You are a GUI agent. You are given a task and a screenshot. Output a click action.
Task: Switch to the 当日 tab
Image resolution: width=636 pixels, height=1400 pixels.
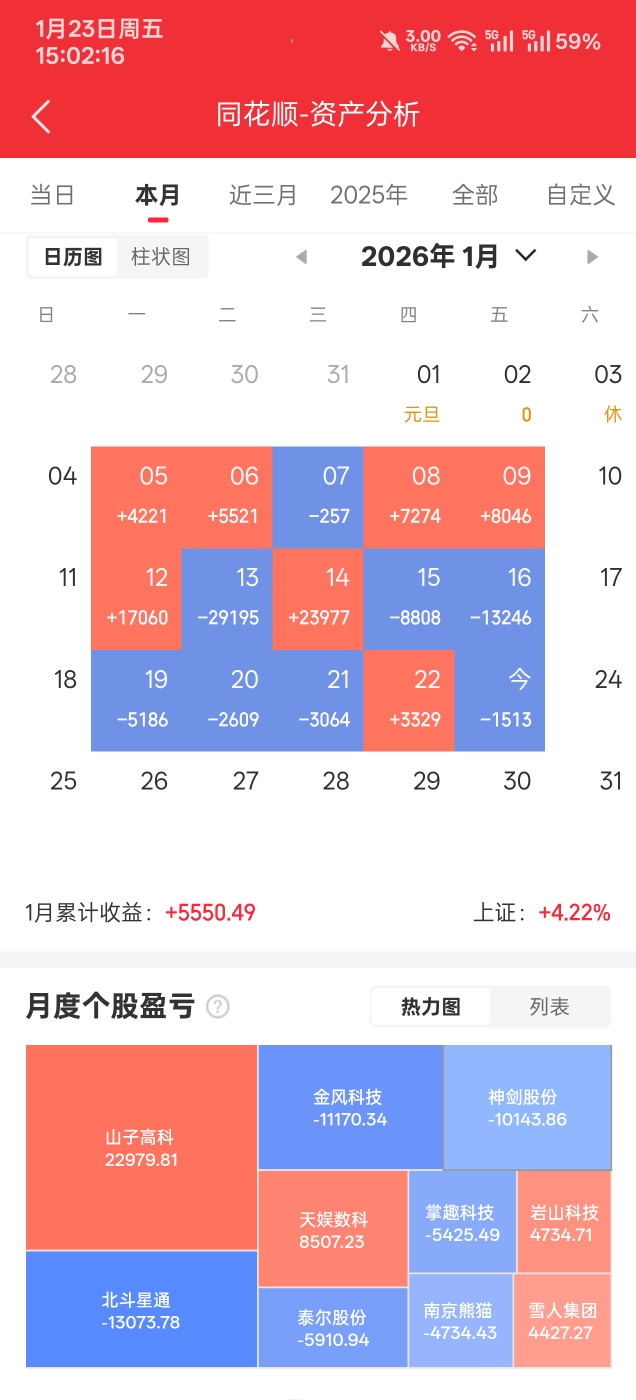[52, 195]
